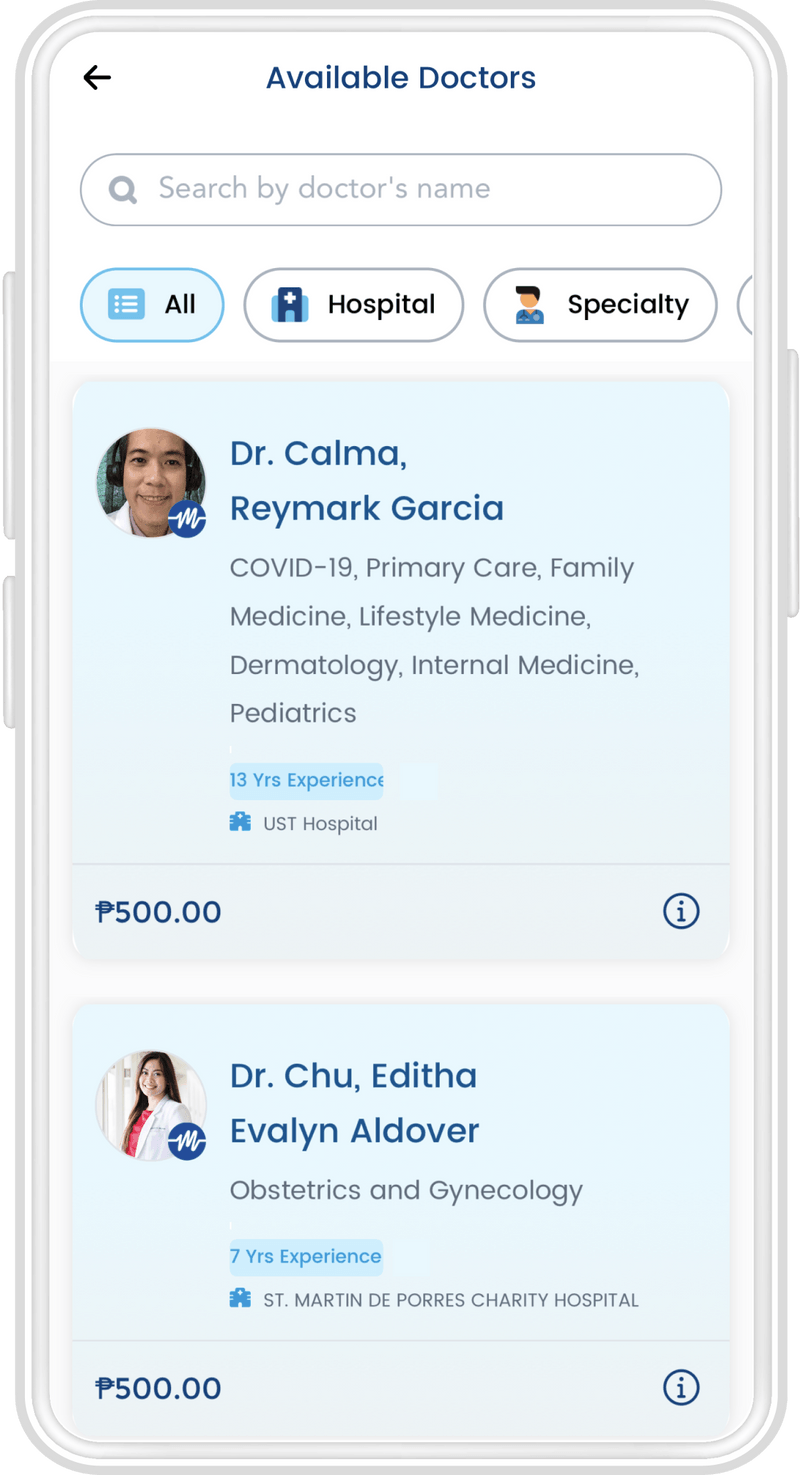
Task: Click the 13 Yrs Experience badge
Action: (306, 780)
